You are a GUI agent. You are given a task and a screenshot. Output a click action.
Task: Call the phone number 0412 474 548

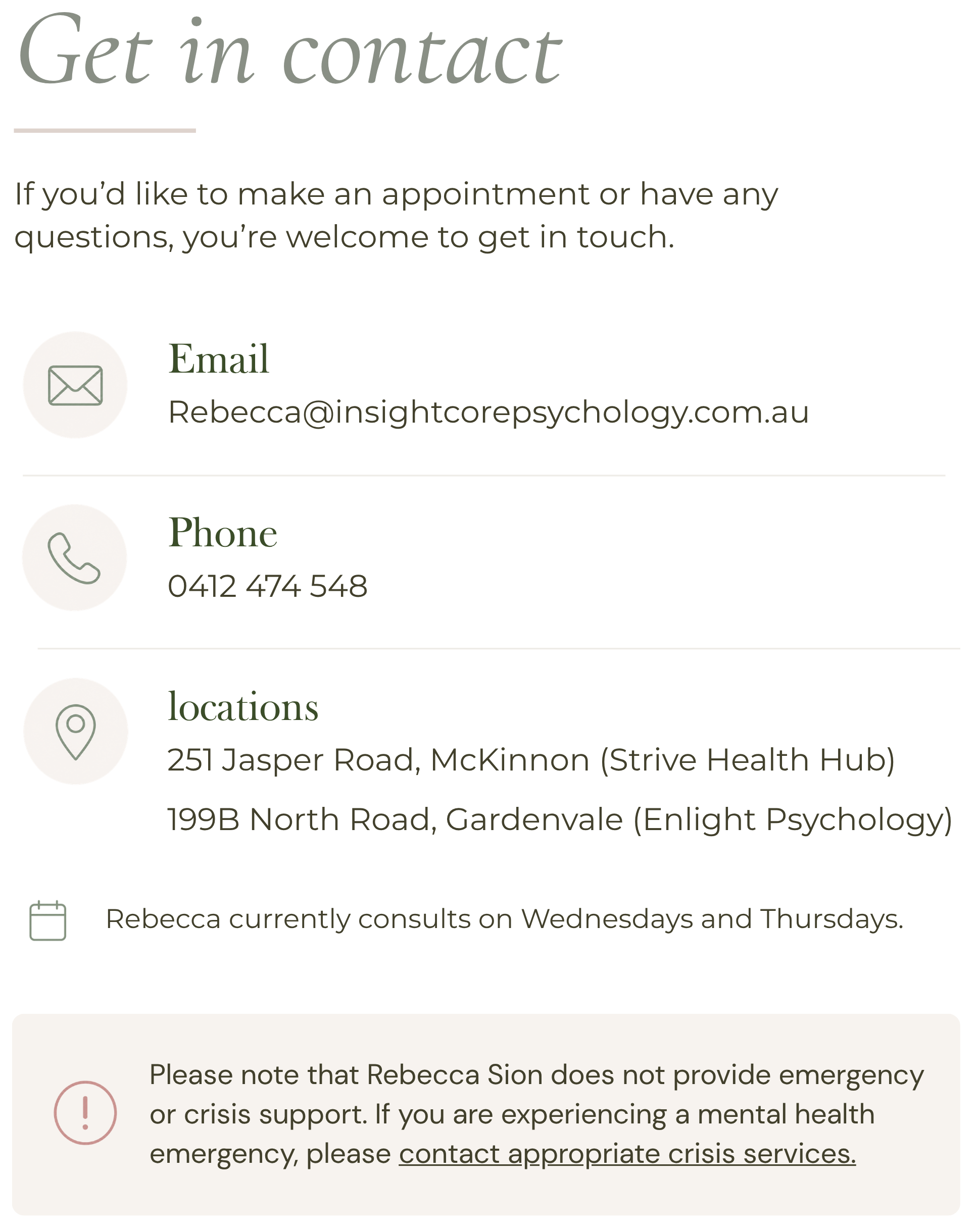[268, 586]
